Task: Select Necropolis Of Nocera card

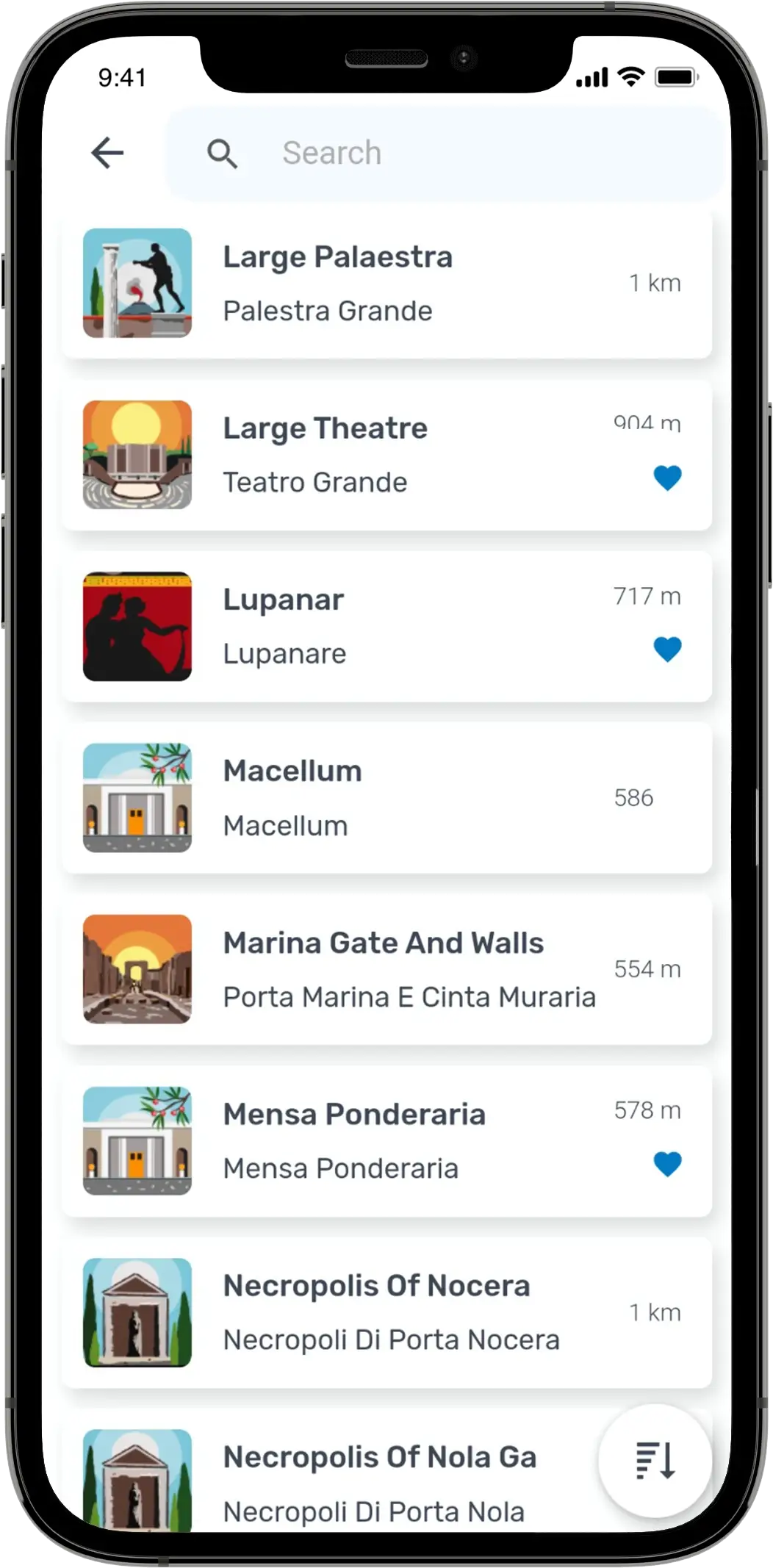Action: (x=386, y=1312)
